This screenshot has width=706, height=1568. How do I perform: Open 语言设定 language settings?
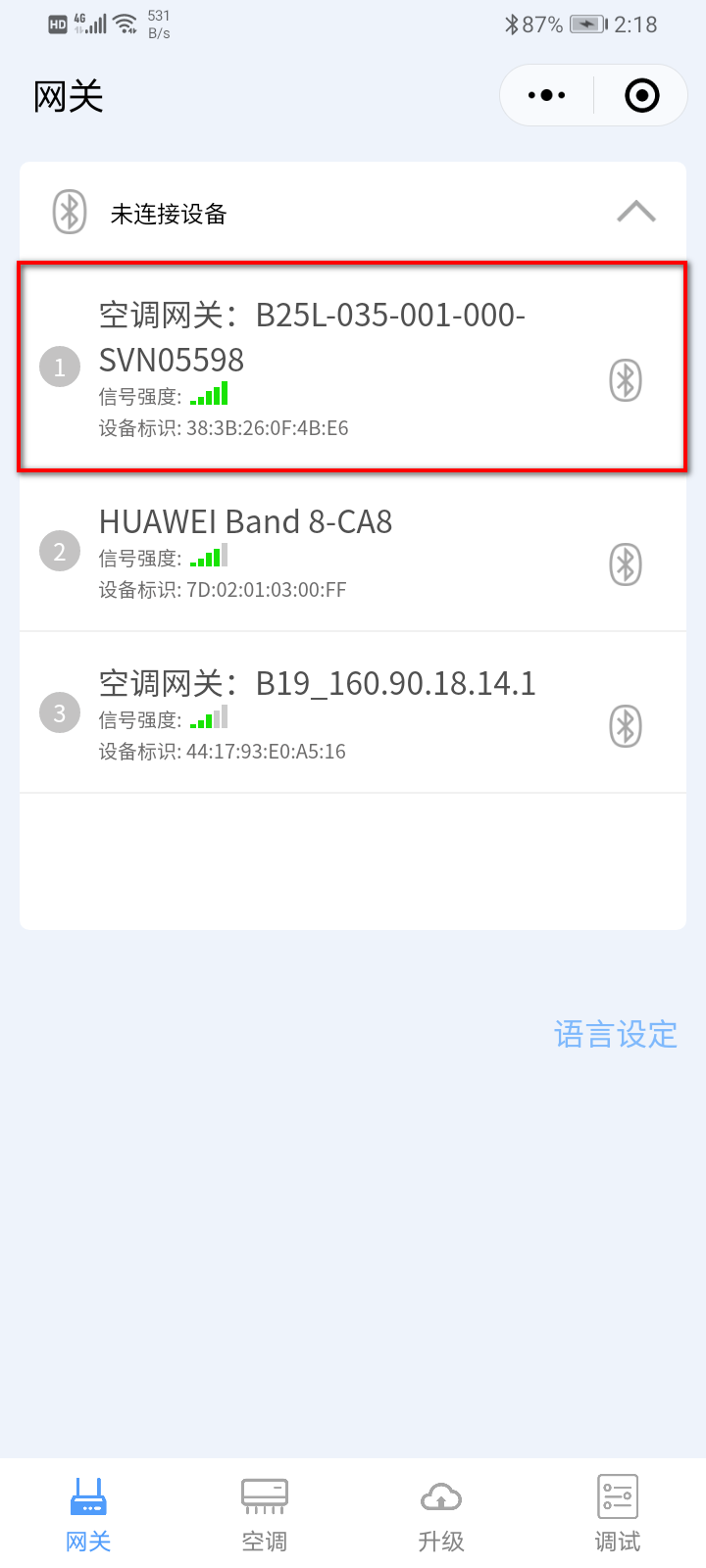[615, 1034]
